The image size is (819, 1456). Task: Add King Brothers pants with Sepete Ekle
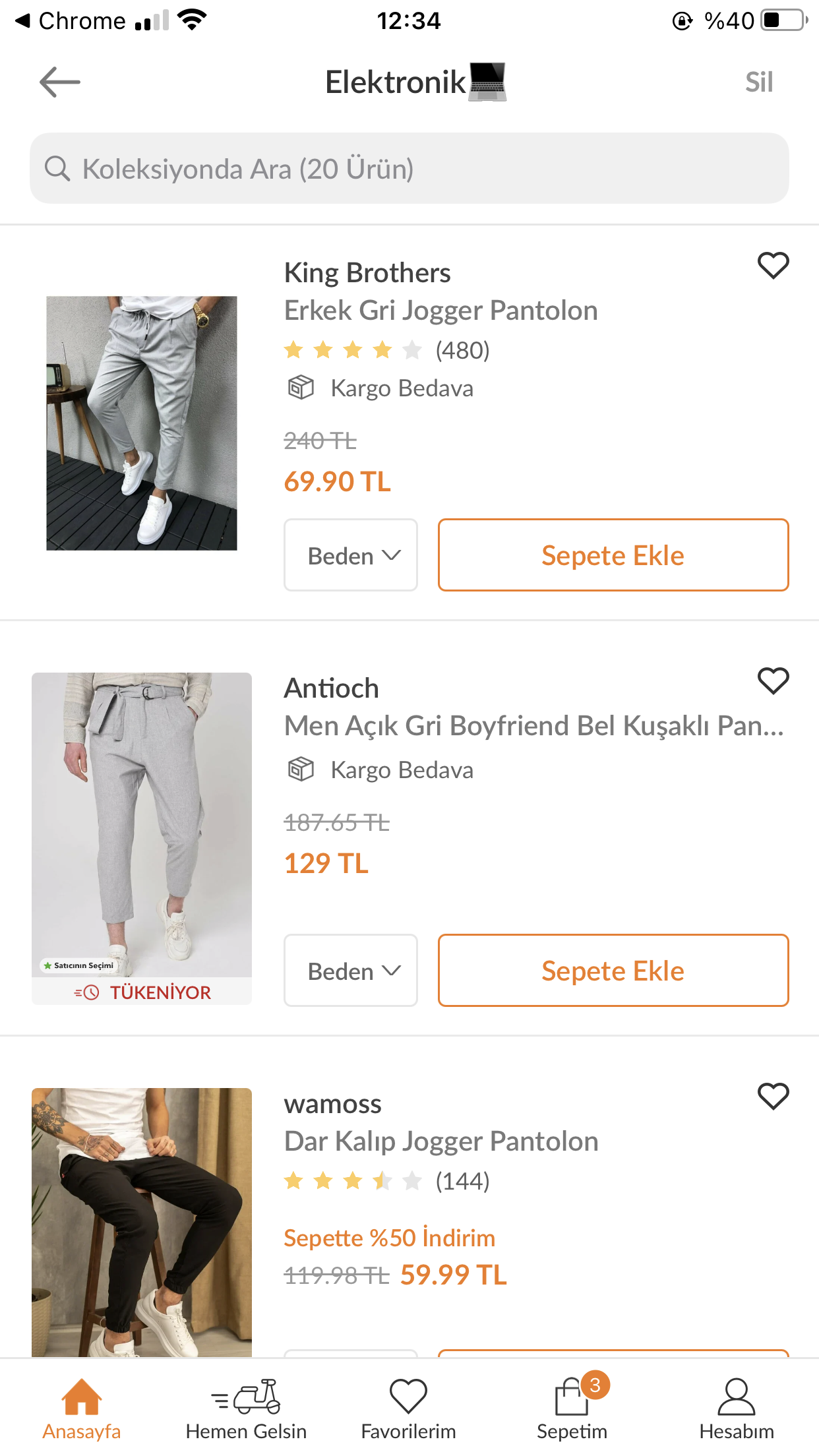point(613,555)
